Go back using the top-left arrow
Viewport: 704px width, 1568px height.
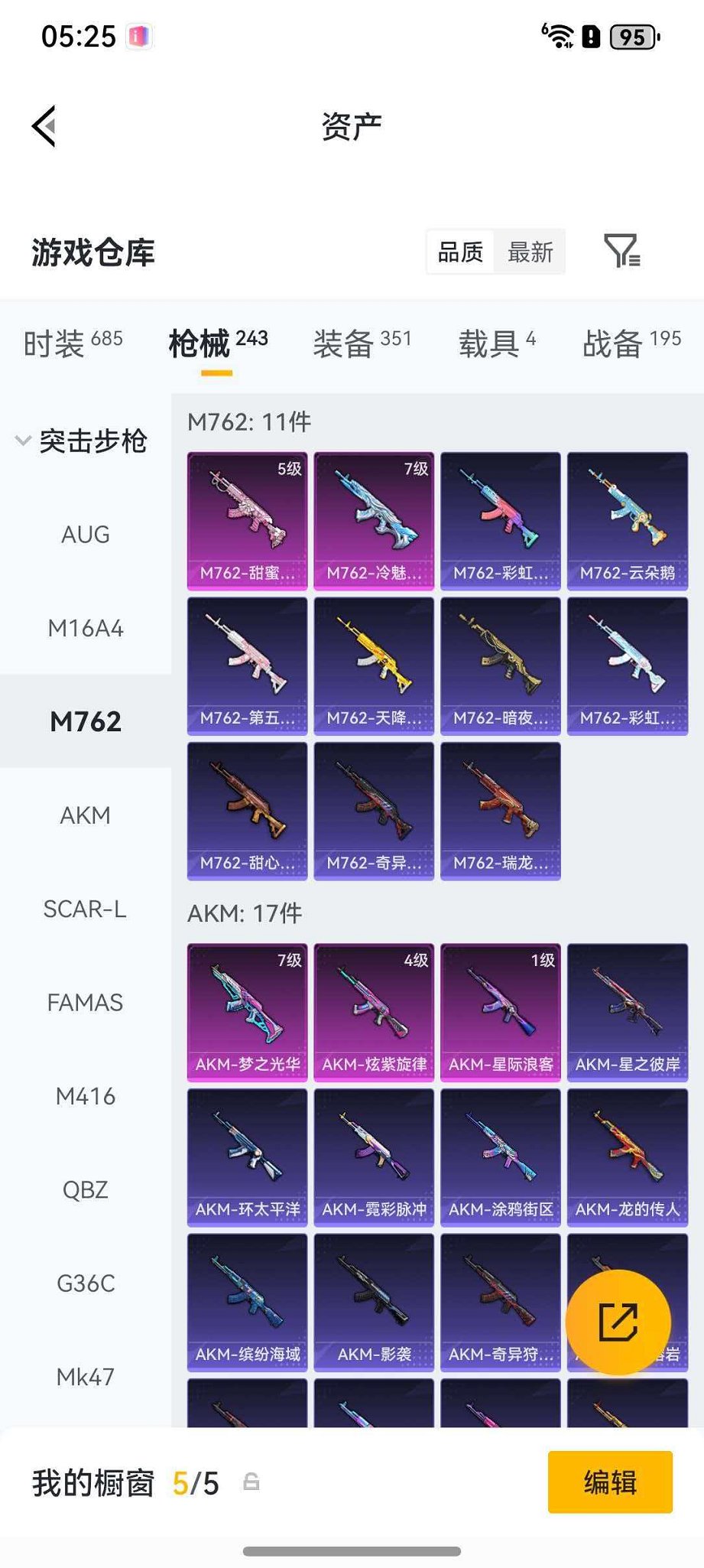click(45, 126)
